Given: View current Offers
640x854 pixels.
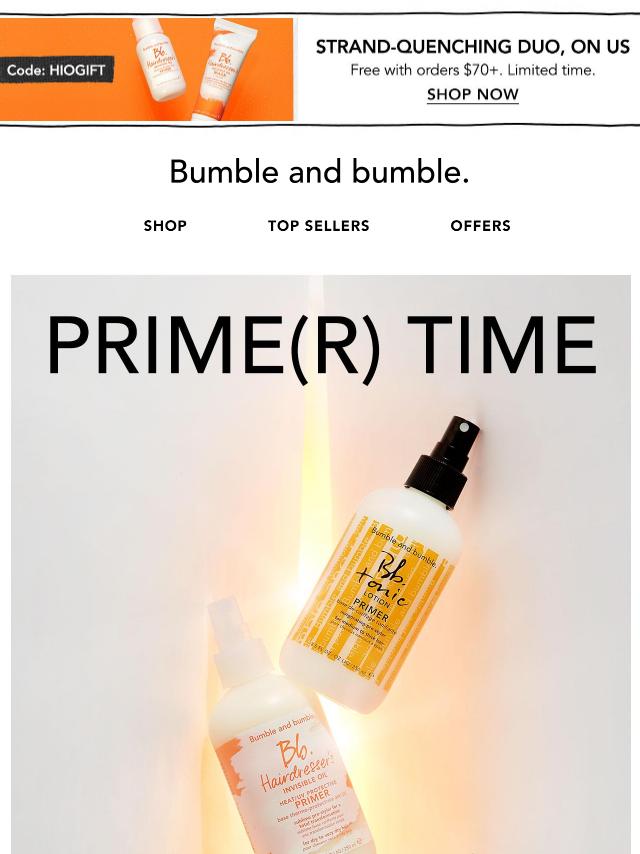Looking at the screenshot, I should click(480, 226).
